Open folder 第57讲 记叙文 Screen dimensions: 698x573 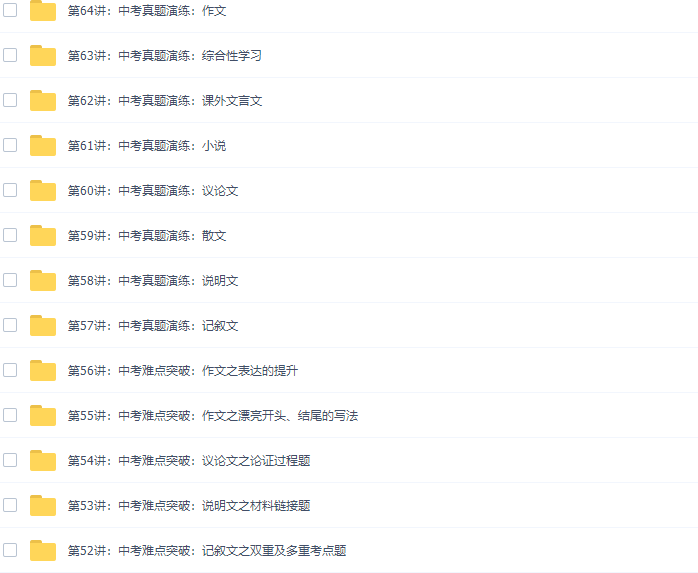pos(152,326)
